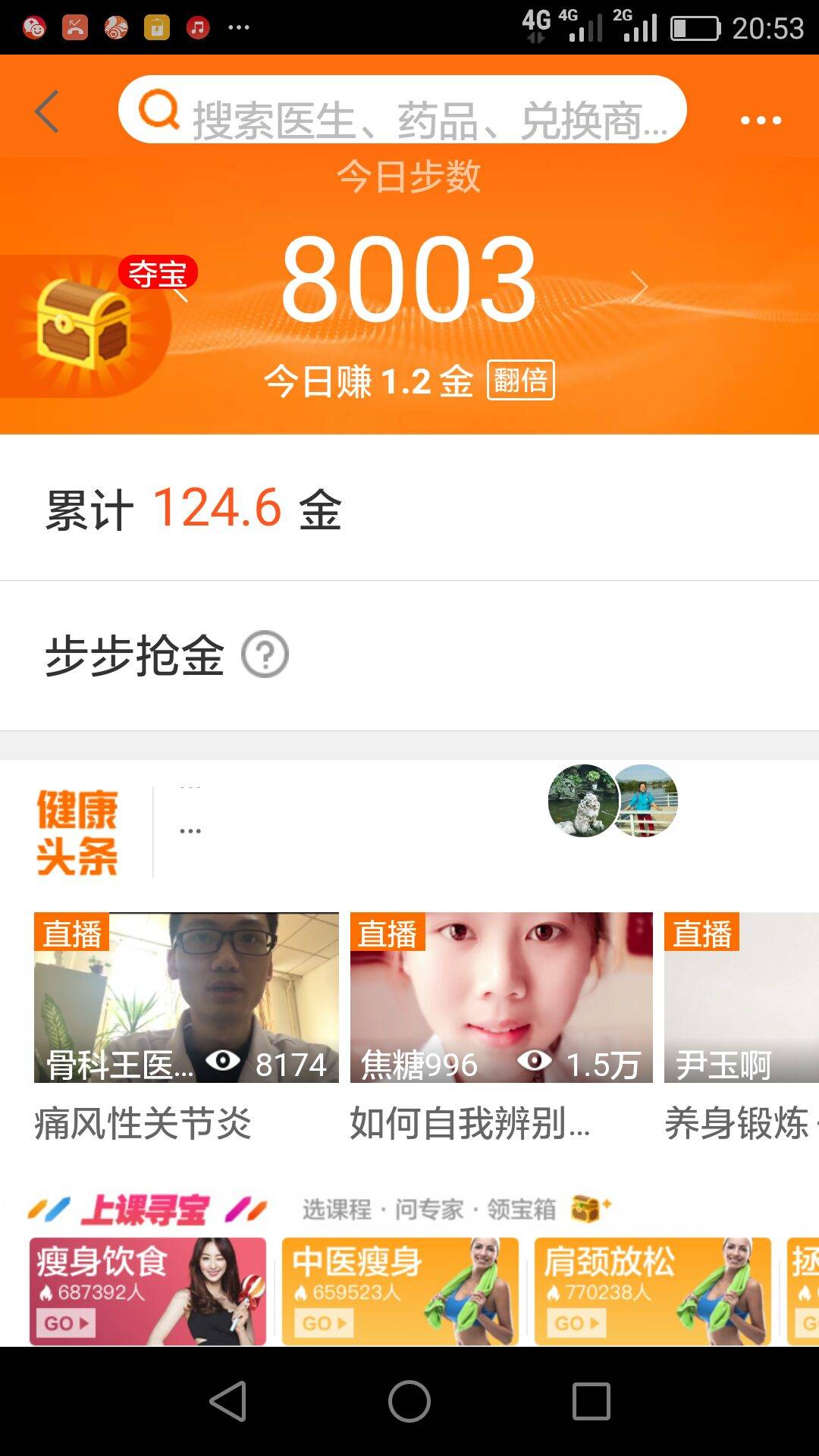Open the 上课寻宝 banner
Viewport: 819px width, 1456px height.
[146, 1209]
